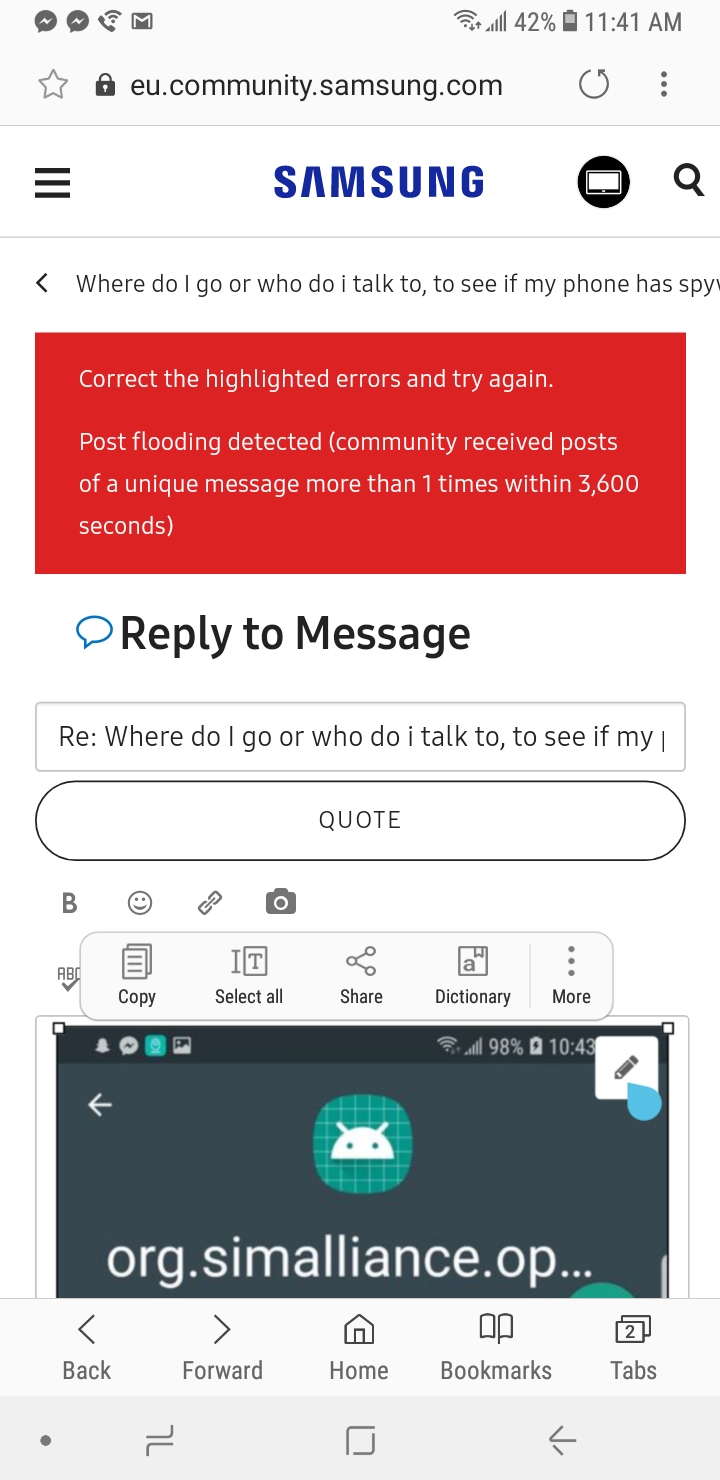Tap the QUOTE button
The width and height of the screenshot is (720, 1480).
[360, 820]
